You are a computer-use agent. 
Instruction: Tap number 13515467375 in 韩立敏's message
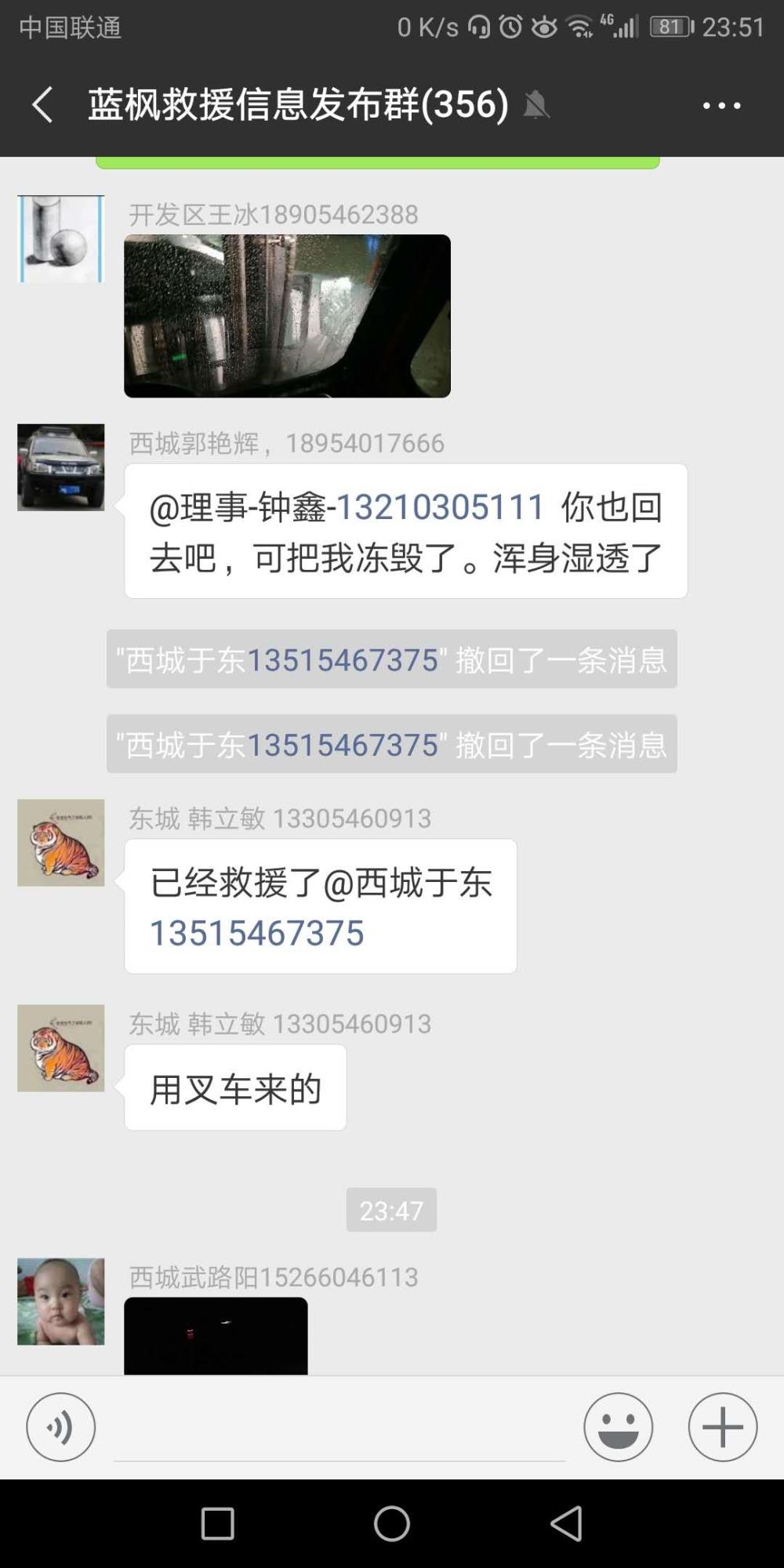[257, 933]
